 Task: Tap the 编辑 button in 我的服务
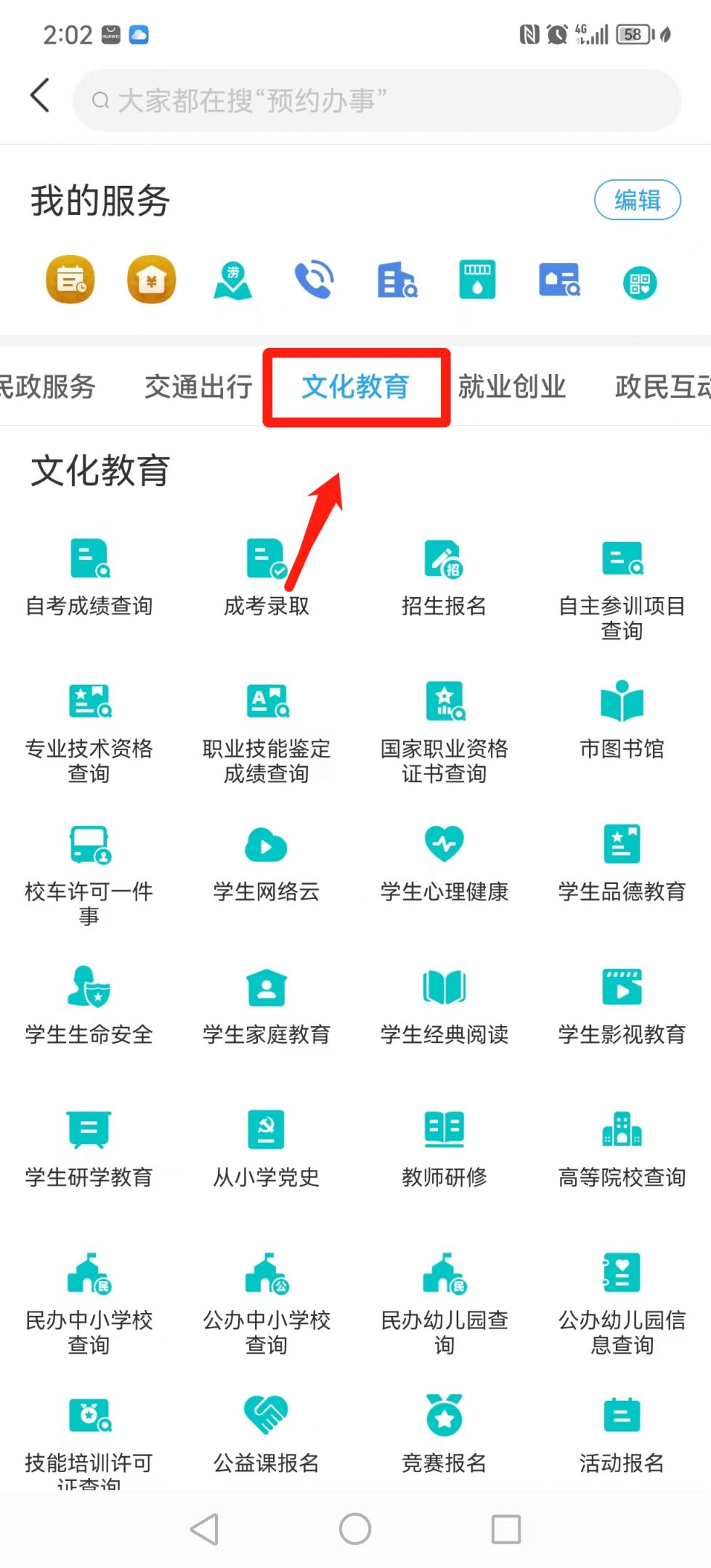pos(637,200)
